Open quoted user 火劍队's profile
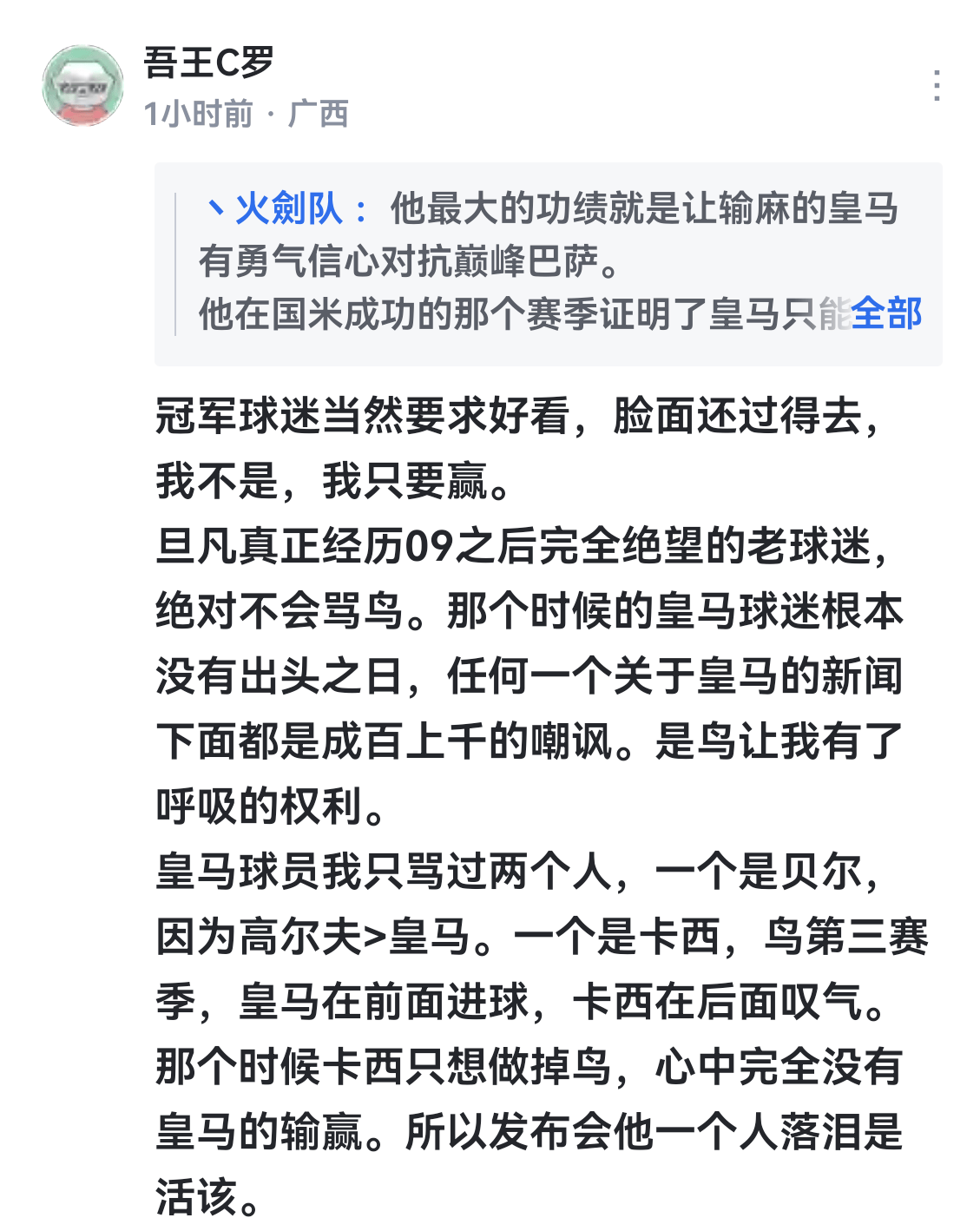Screen dimensions: 980x1231 point(289,209)
